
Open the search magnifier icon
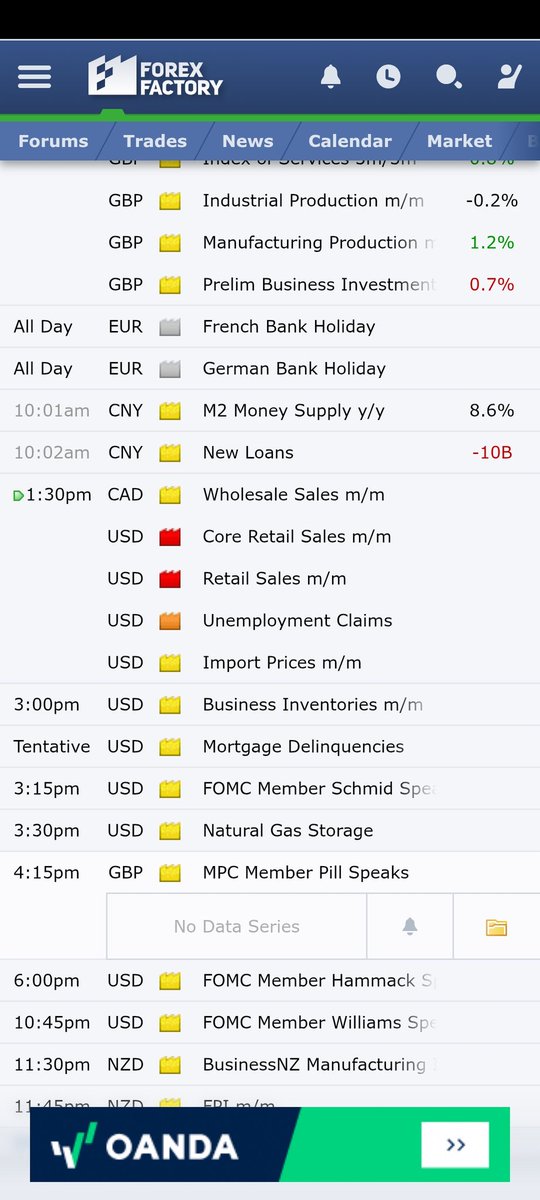(449, 77)
